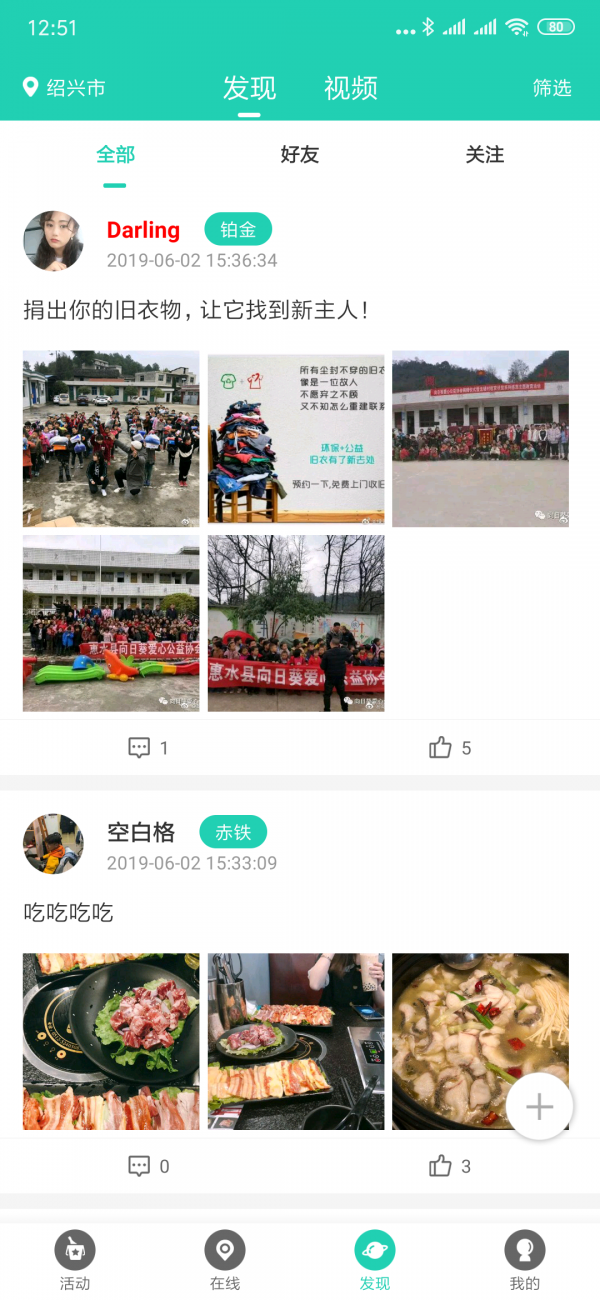Open the 筛选 filter

(x=551, y=88)
